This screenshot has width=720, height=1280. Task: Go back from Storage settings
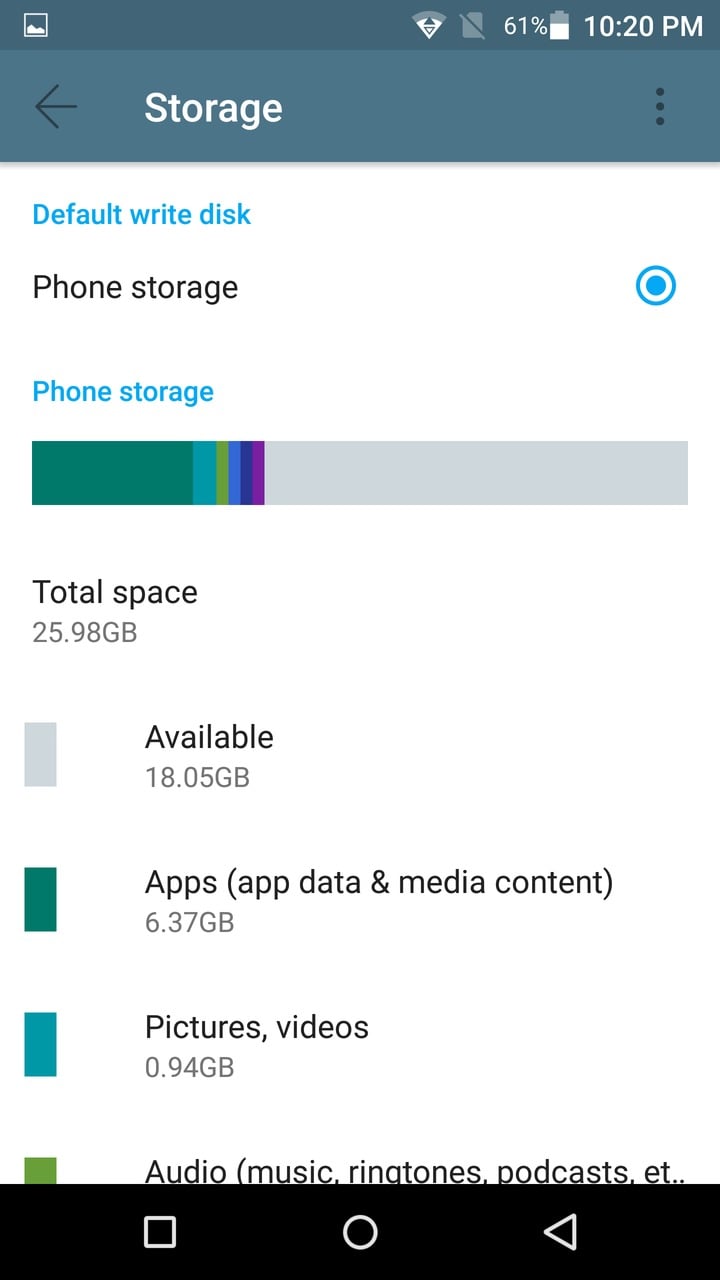[x=56, y=107]
